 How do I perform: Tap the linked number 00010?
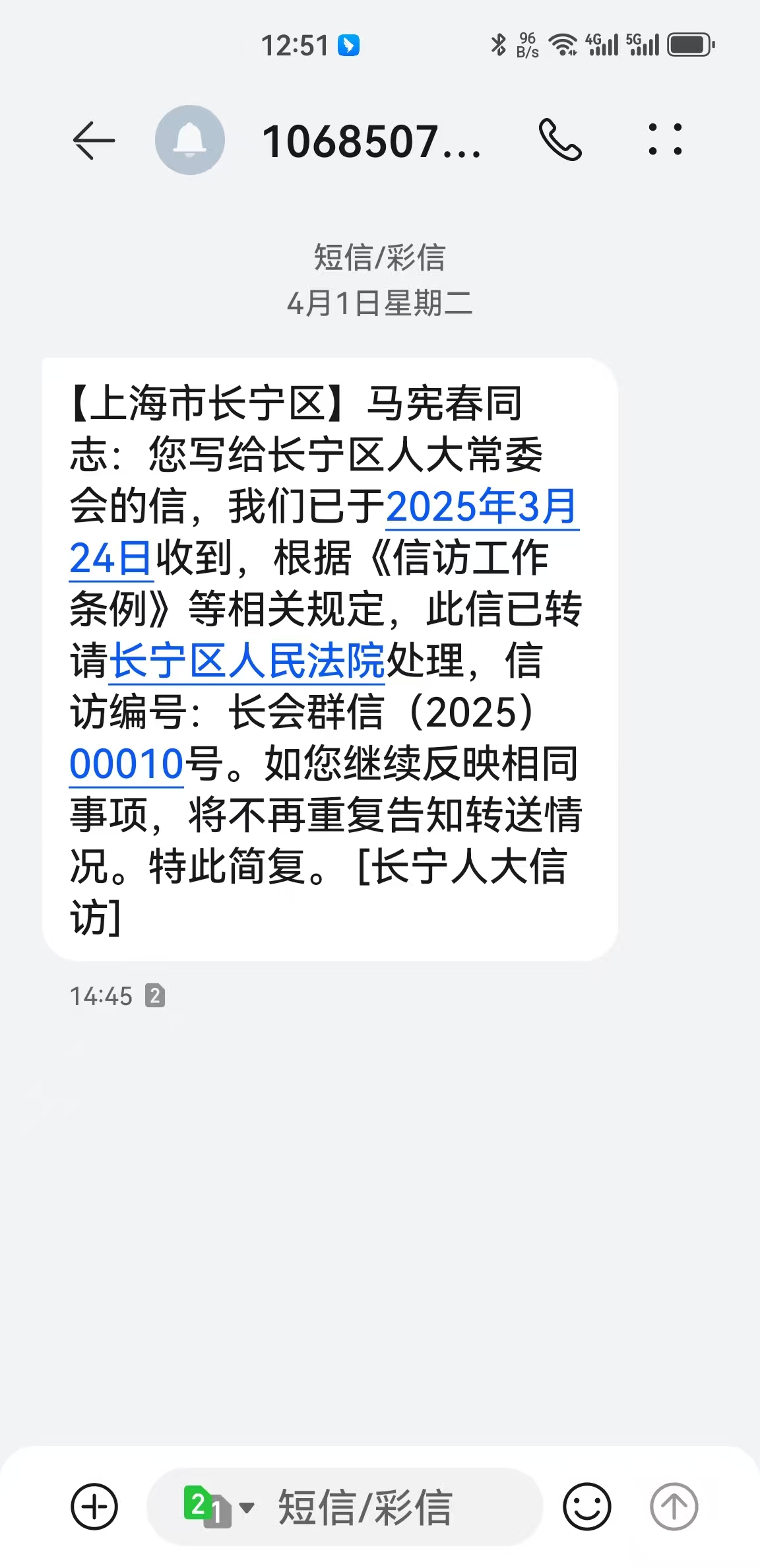127,764
